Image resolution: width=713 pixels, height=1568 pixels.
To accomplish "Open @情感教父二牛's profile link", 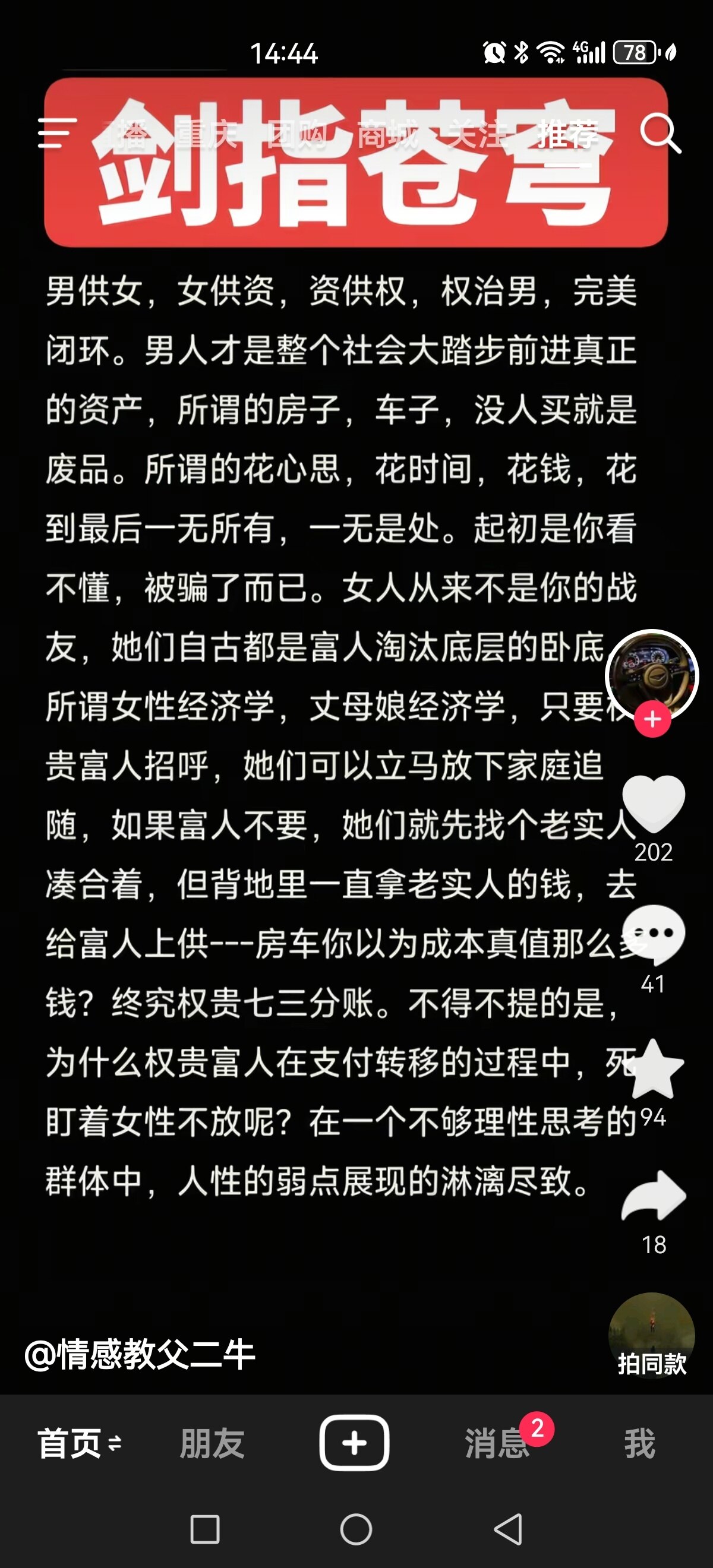I will click(x=140, y=1355).
